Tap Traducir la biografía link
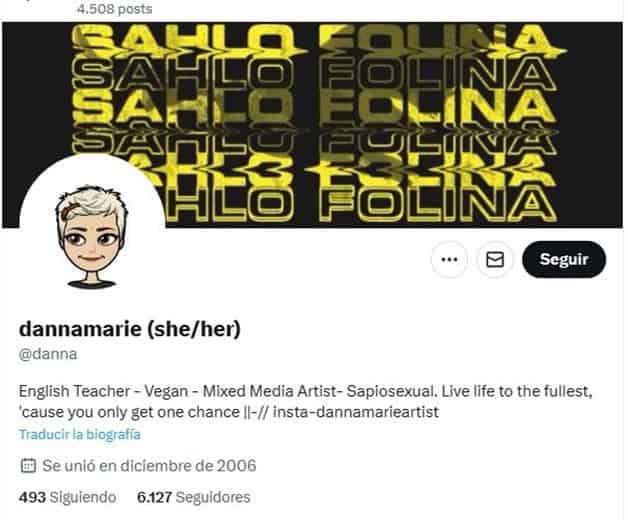This screenshot has height=520, width=628. coord(79,435)
